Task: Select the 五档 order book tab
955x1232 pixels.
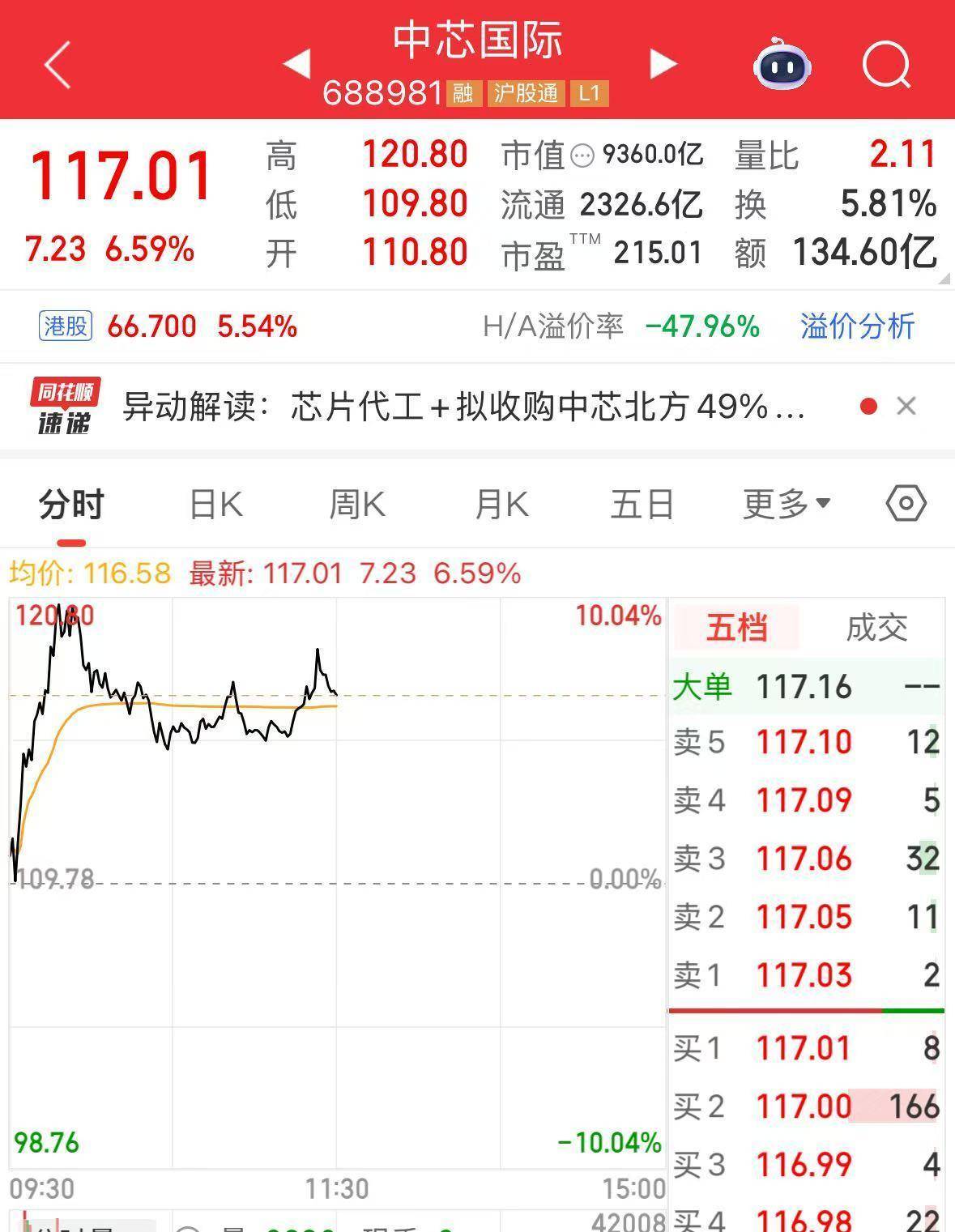Action: [x=736, y=628]
